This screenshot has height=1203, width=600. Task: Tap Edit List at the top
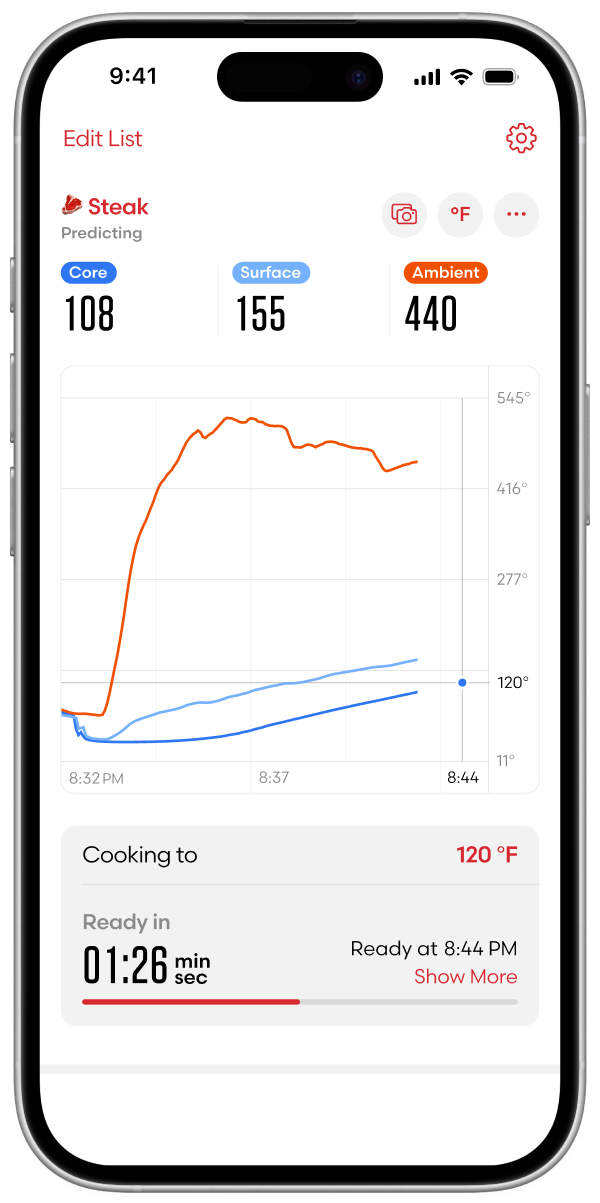pyautogui.click(x=103, y=139)
